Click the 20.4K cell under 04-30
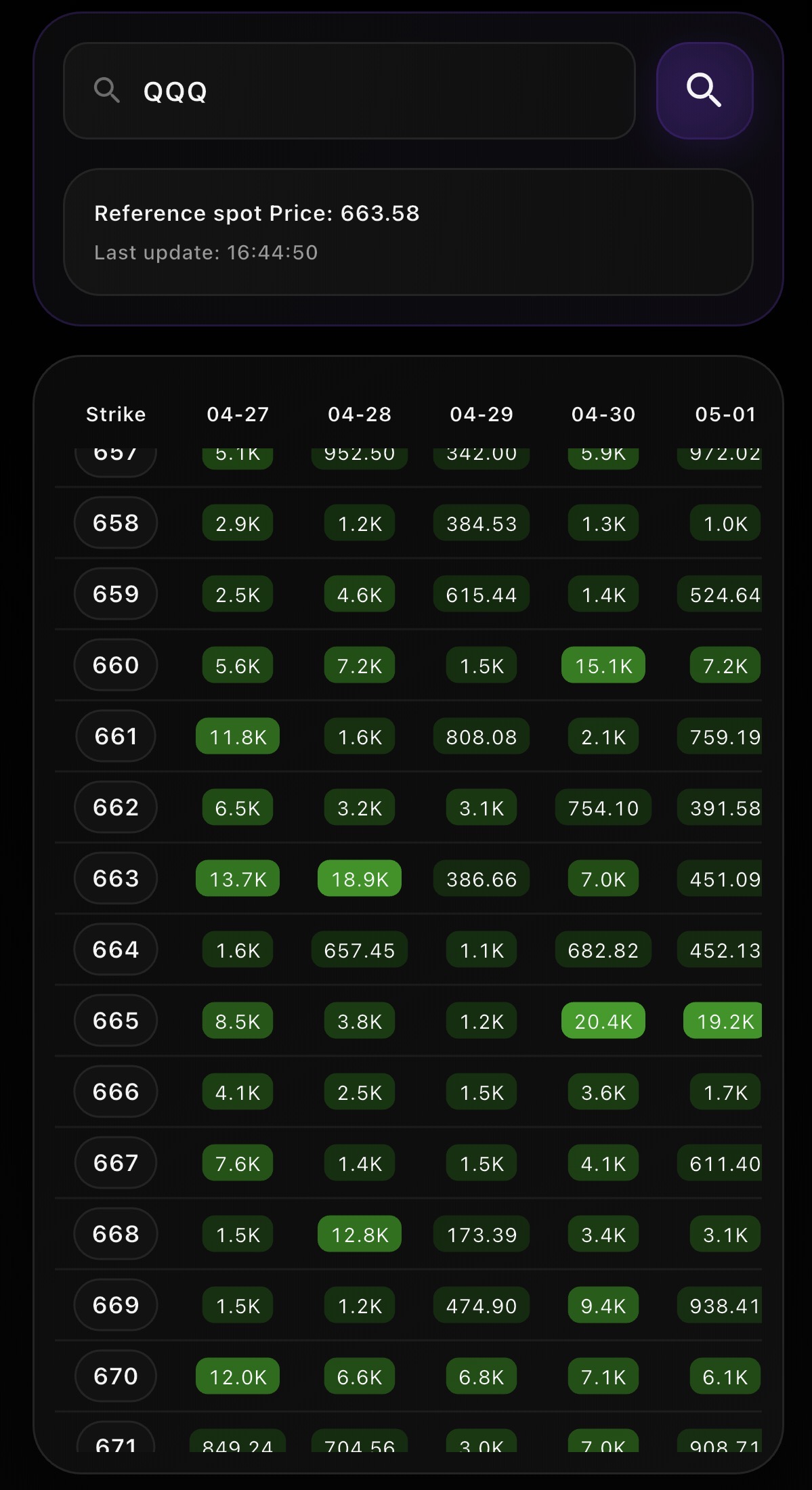The image size is (812, 1490). pyautogui.click(x=603, y=1020)
